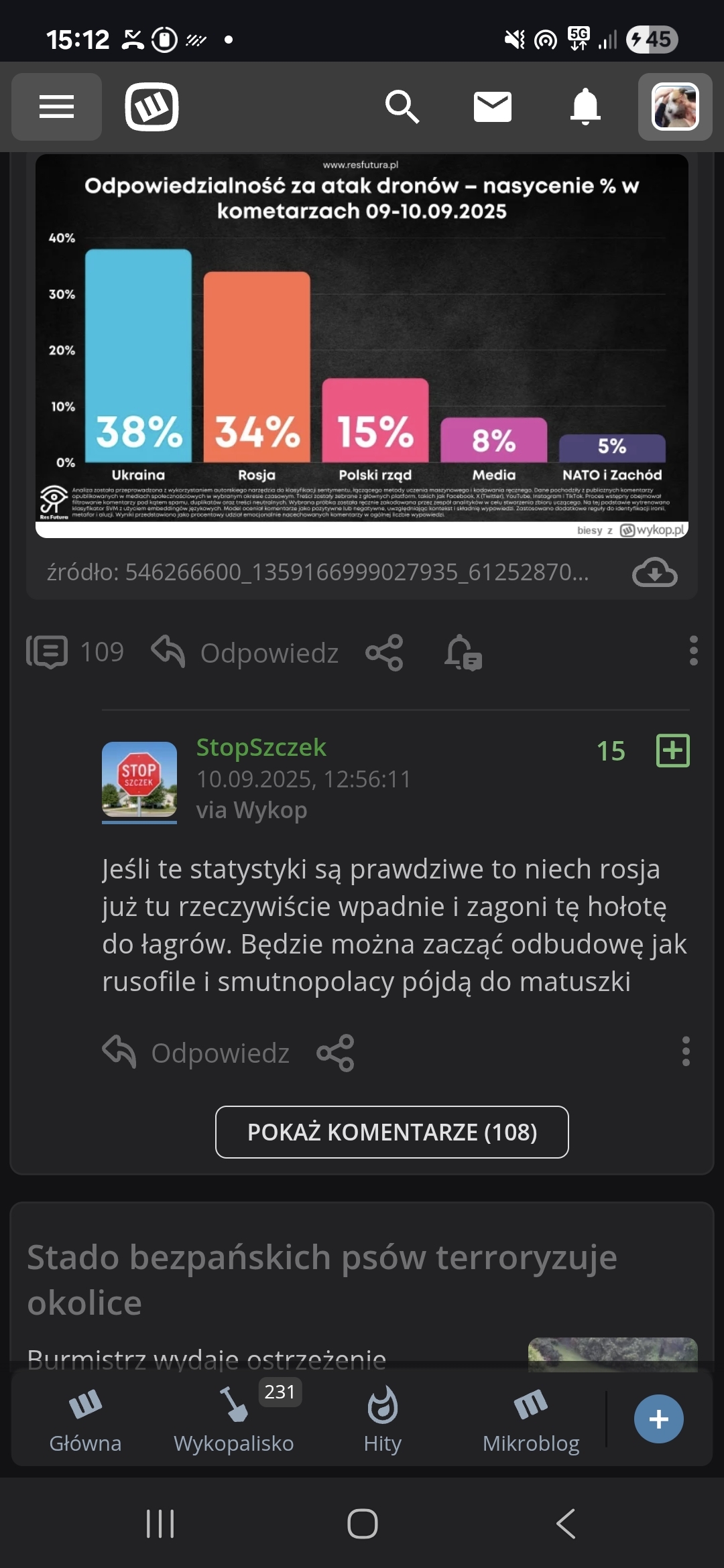Add new content with plus button
Screen dimensions: 724x1568
point(658,1419)
